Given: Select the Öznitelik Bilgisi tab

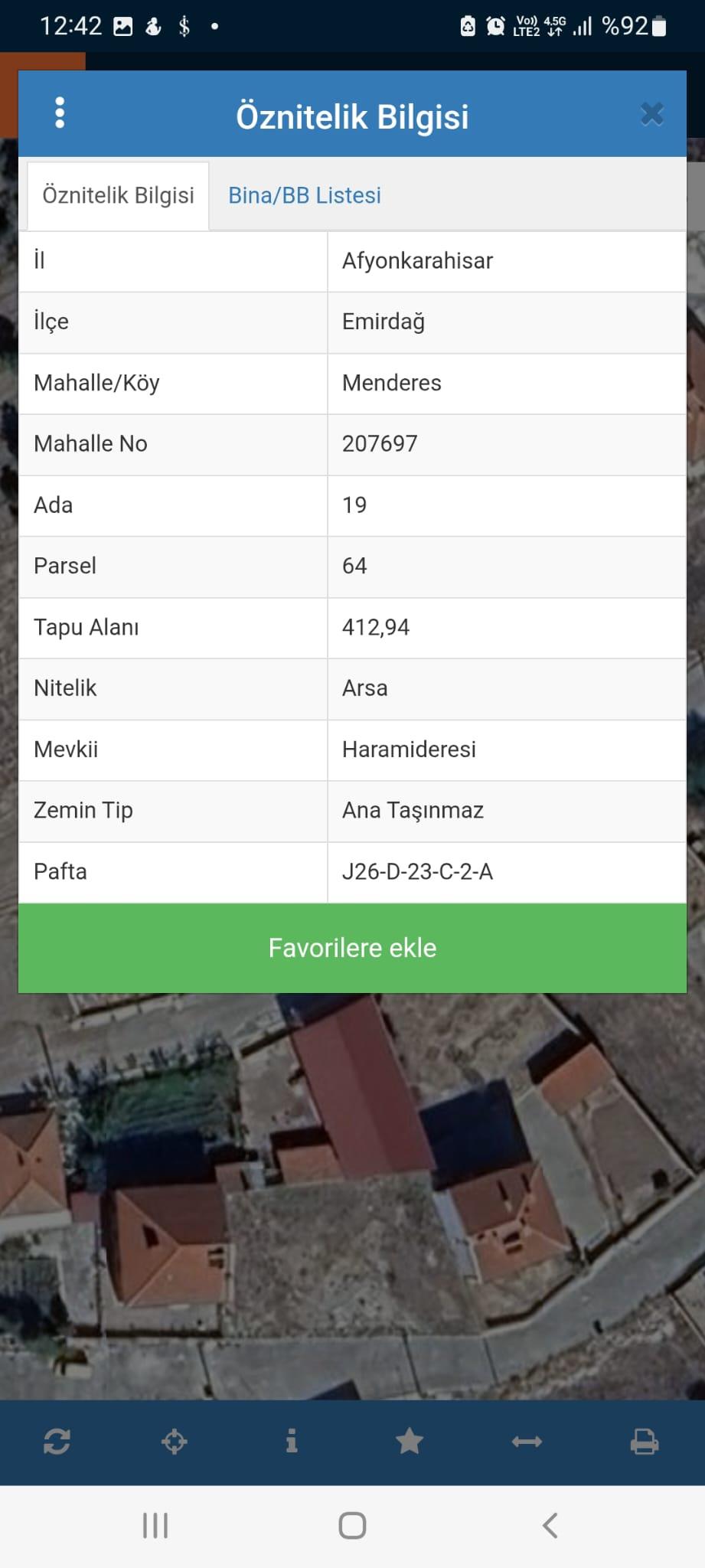Looking at the screenshot, I should [x=118, y=195].
